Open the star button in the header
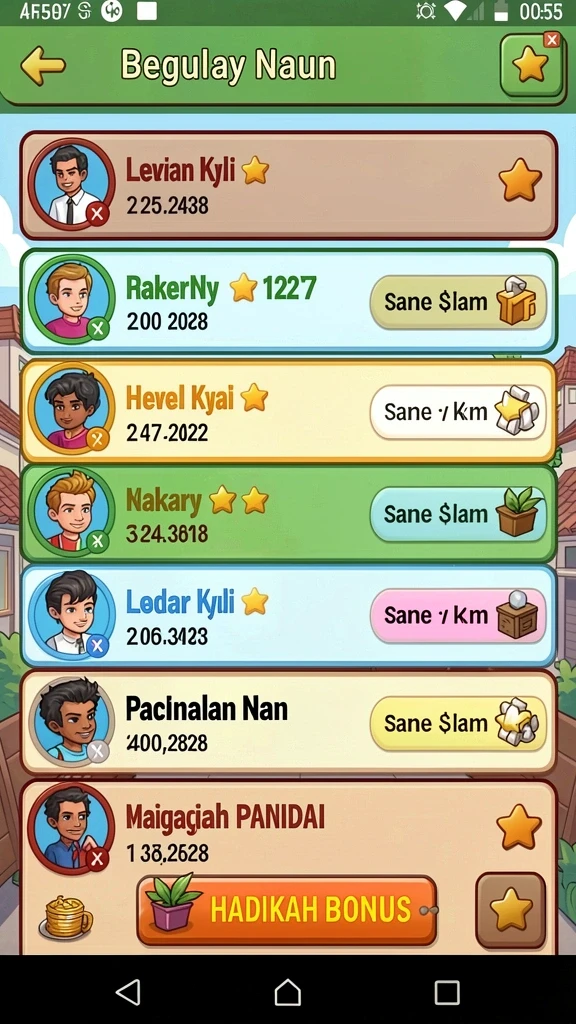The image size is (576, 1024). tap(531, 65)
